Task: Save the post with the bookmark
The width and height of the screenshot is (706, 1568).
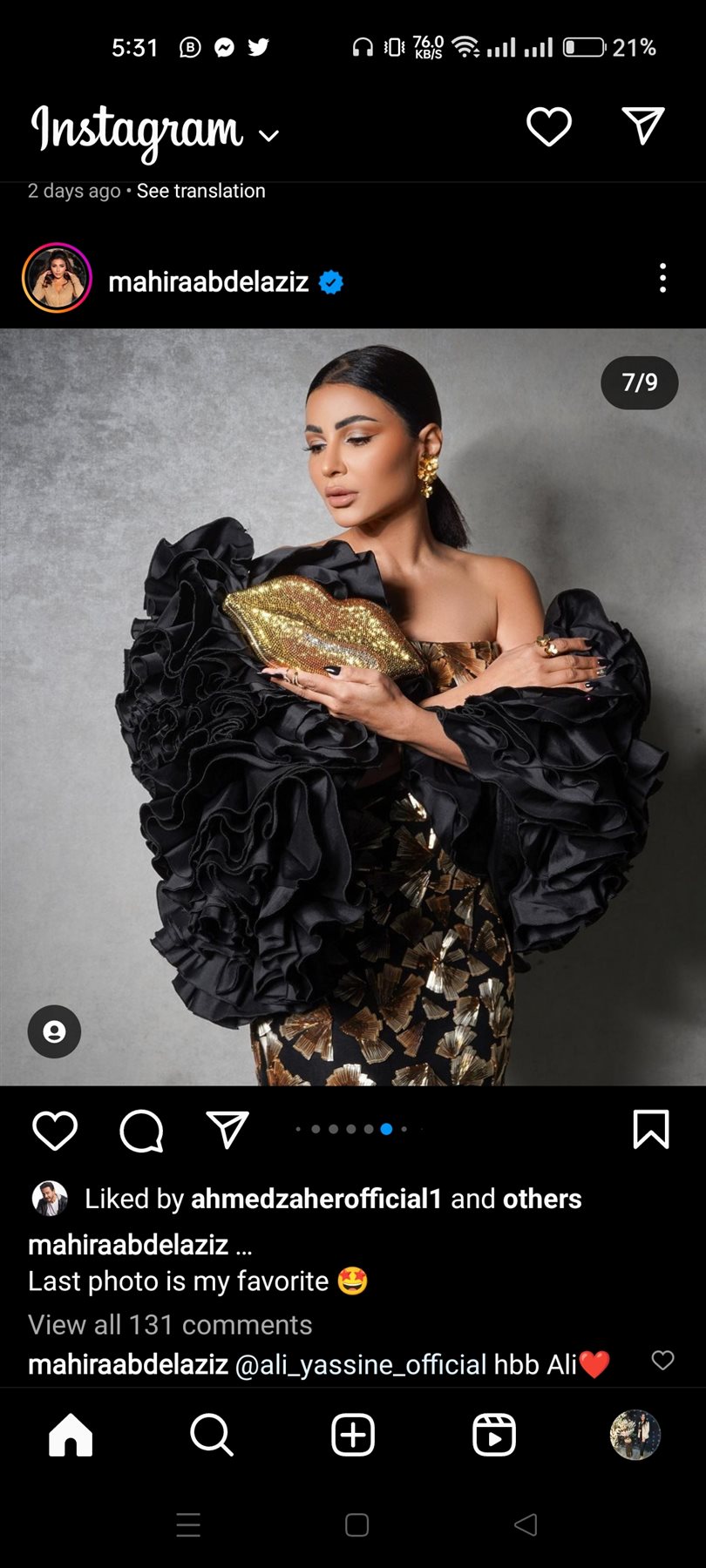Action: click(650, 1129)
